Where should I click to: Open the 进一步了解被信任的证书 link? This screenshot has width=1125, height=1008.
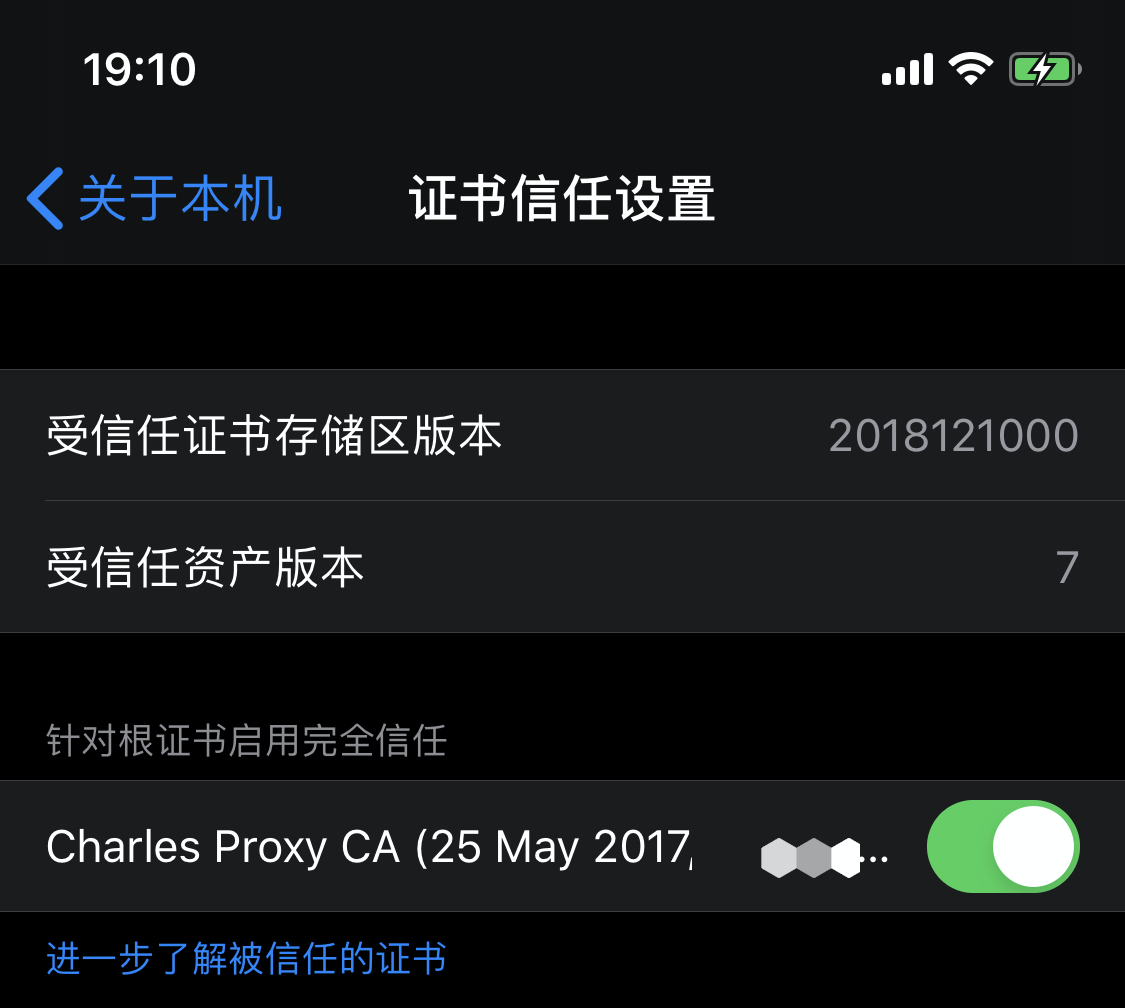[x=246, y=959]
